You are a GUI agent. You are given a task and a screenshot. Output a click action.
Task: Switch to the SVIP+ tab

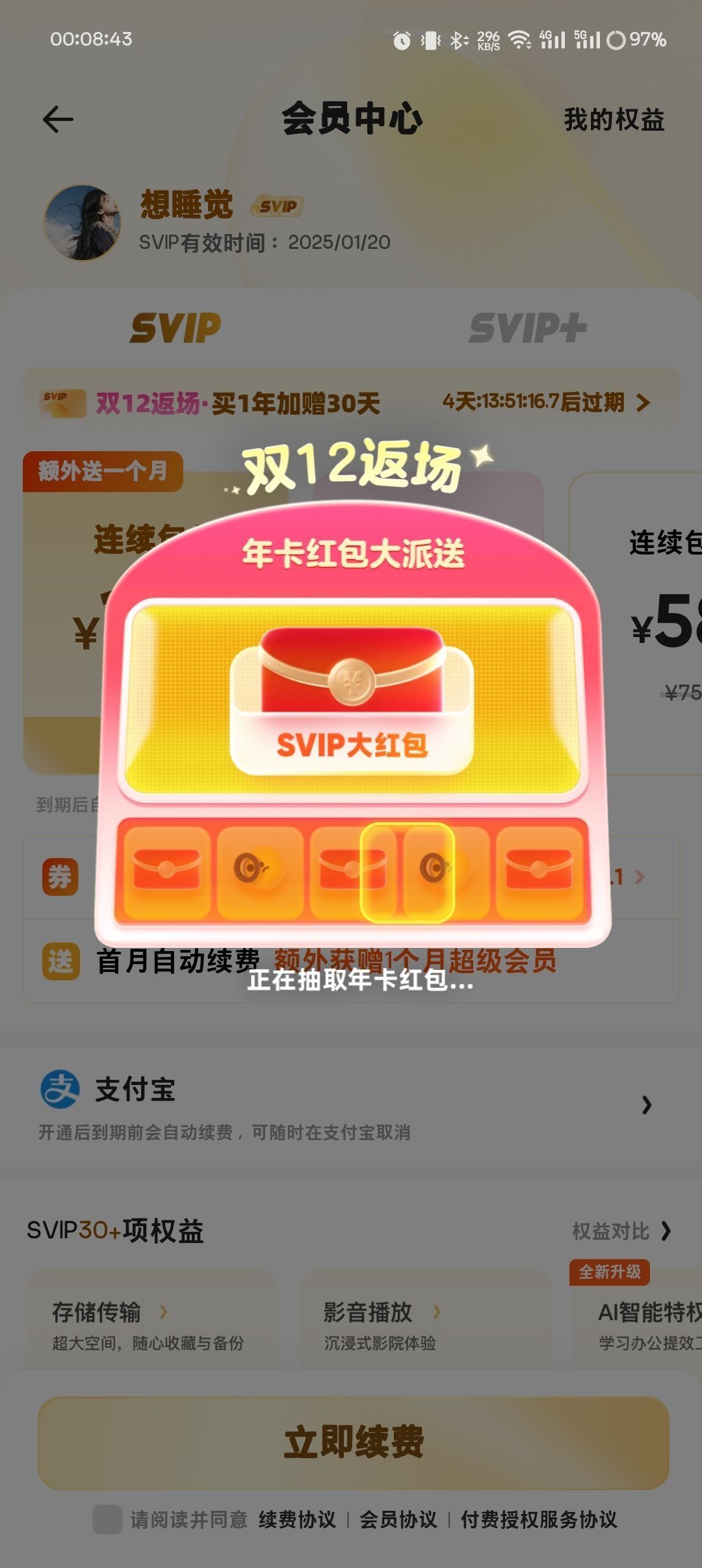pyautogui.click(x=527, y=328)
